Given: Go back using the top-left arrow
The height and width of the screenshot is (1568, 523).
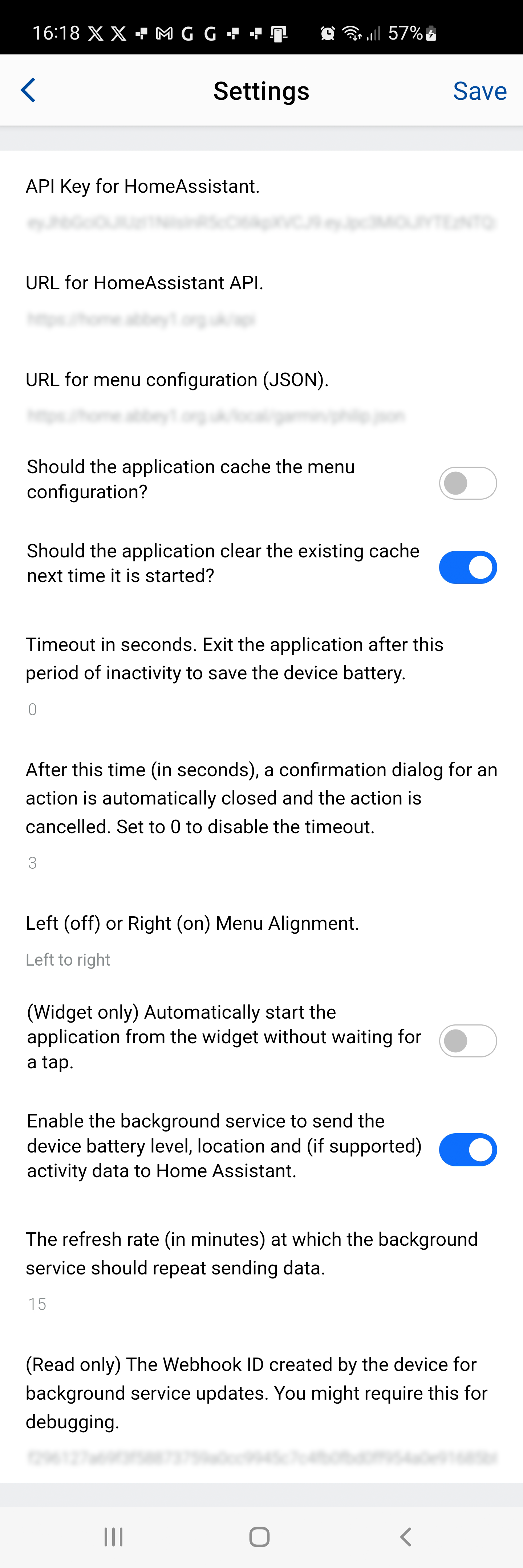Looking at the screenshot, I should point(28,90).
